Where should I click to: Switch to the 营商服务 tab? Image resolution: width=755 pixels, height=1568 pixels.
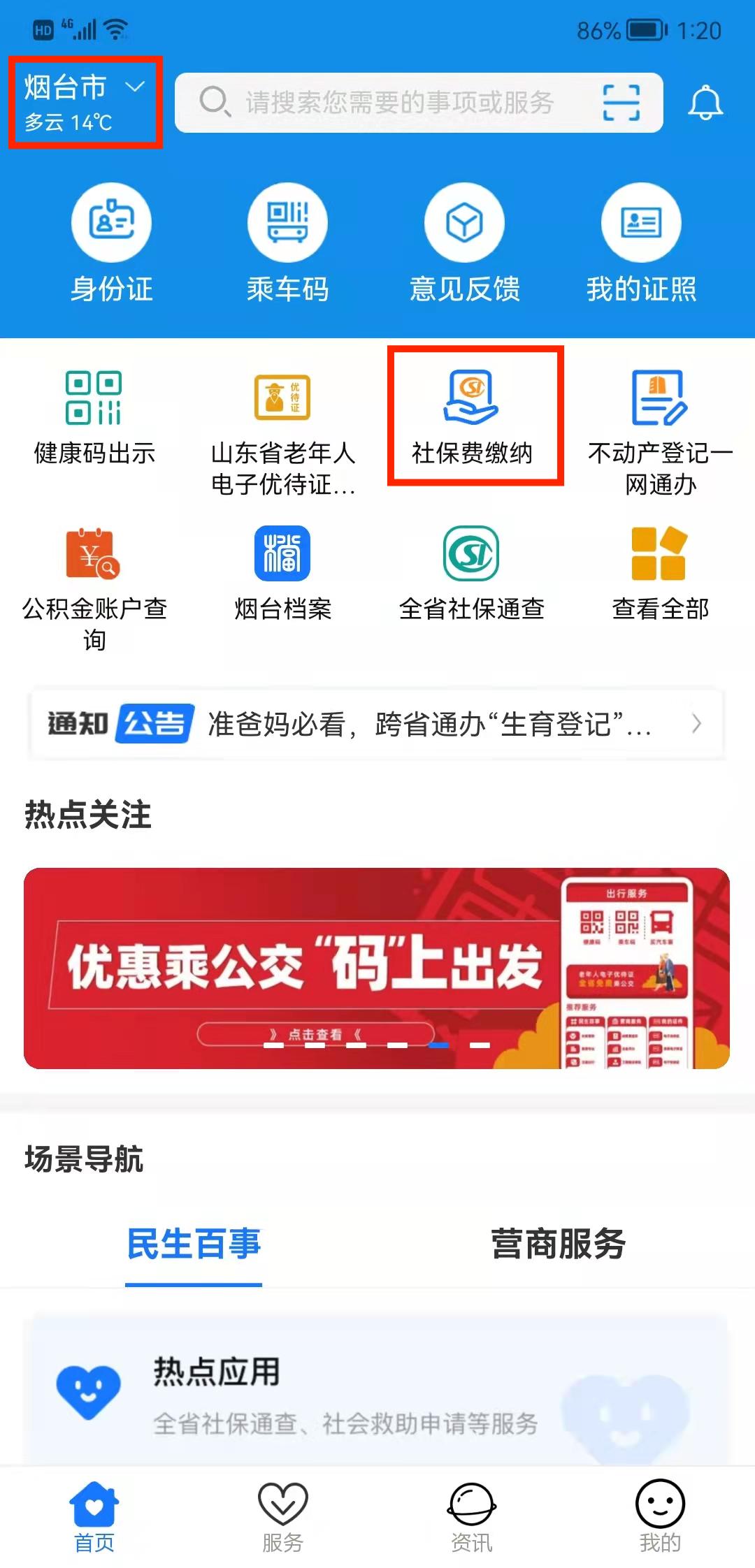tap(558, 1244)
